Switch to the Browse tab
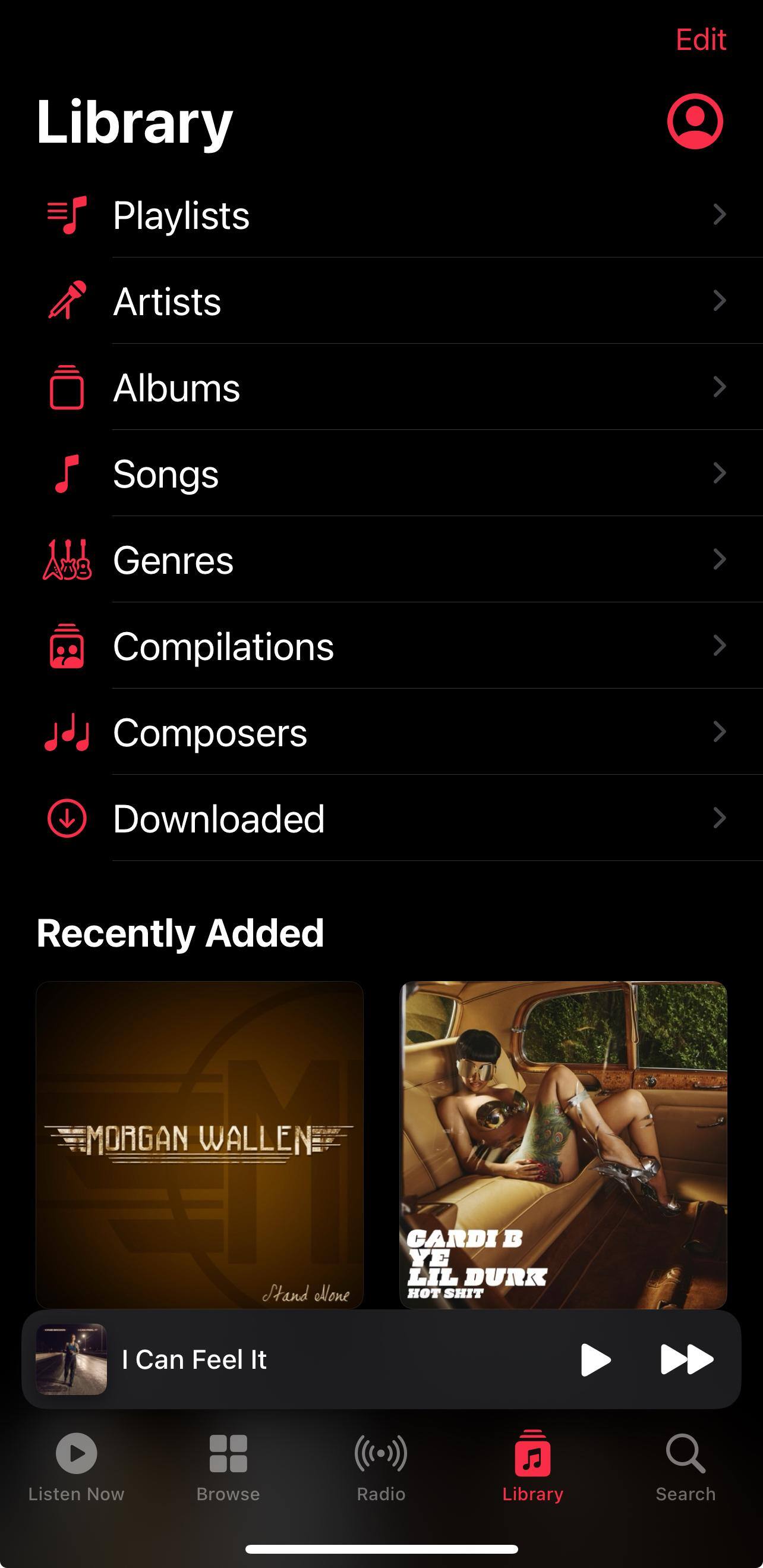763x1568 pixels. click(x=228, y=1467)
